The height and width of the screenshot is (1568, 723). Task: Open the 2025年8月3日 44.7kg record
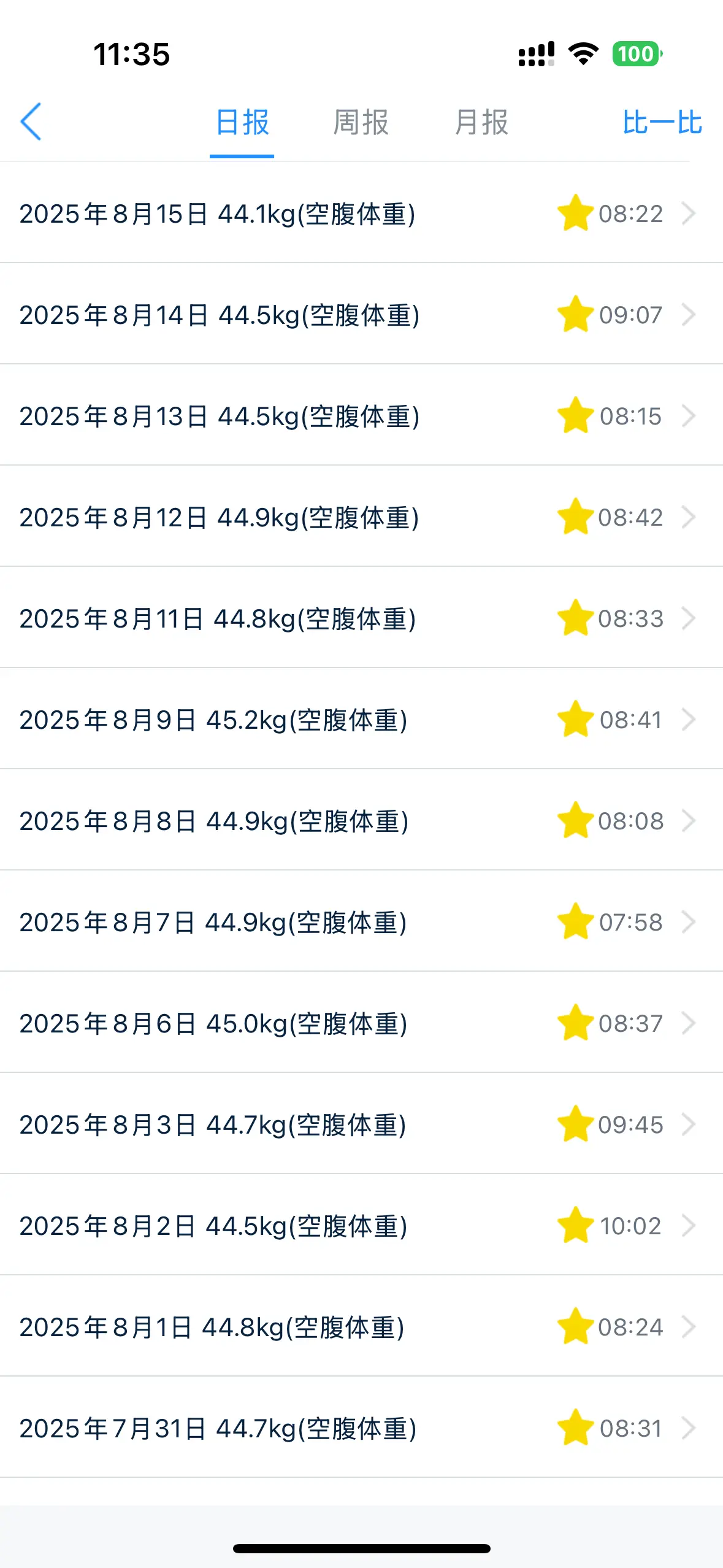click(x=361, y=1124)
